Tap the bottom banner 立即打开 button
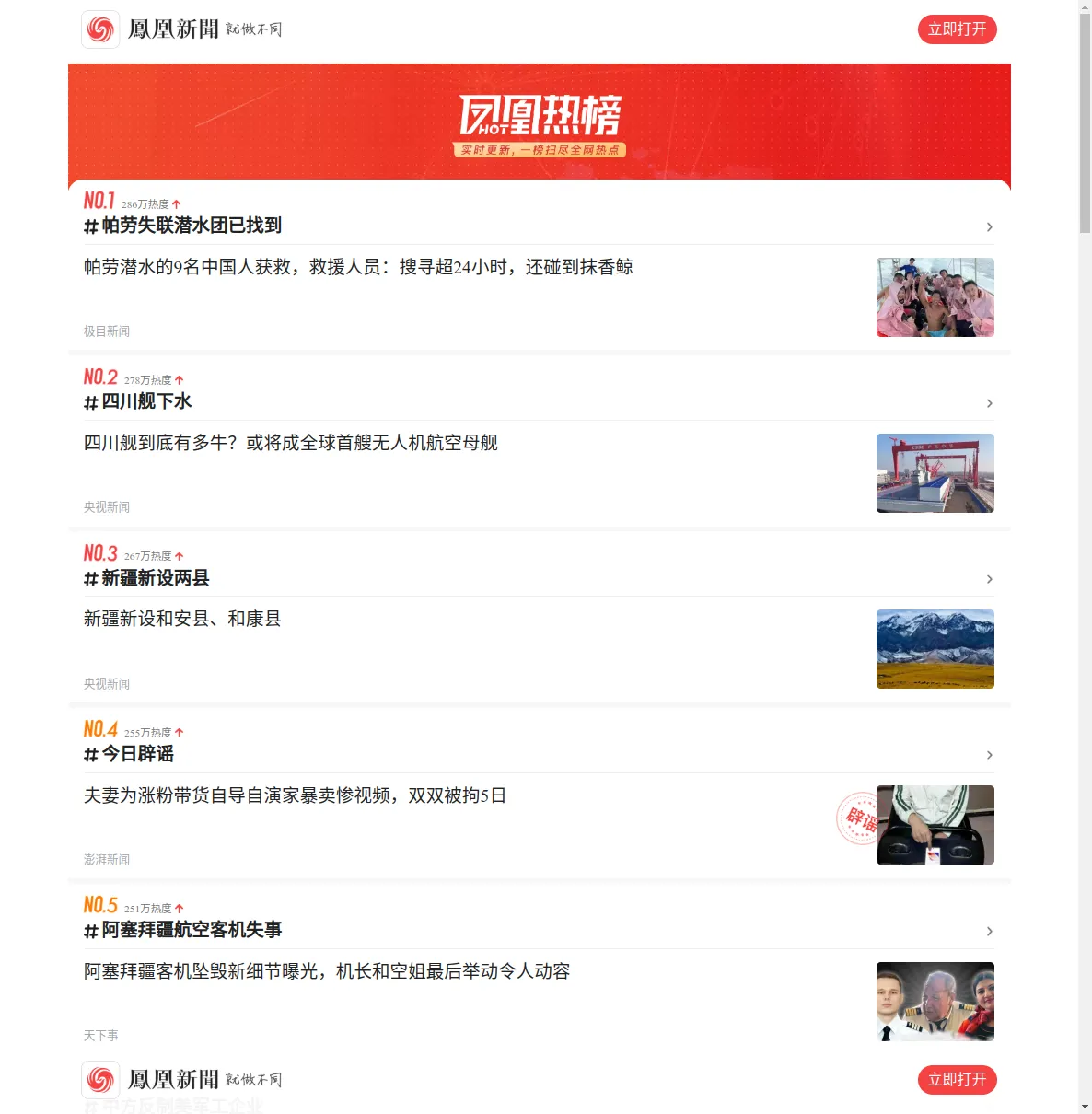This screenshot has height=1114, width=1092. pos(957,1080)
